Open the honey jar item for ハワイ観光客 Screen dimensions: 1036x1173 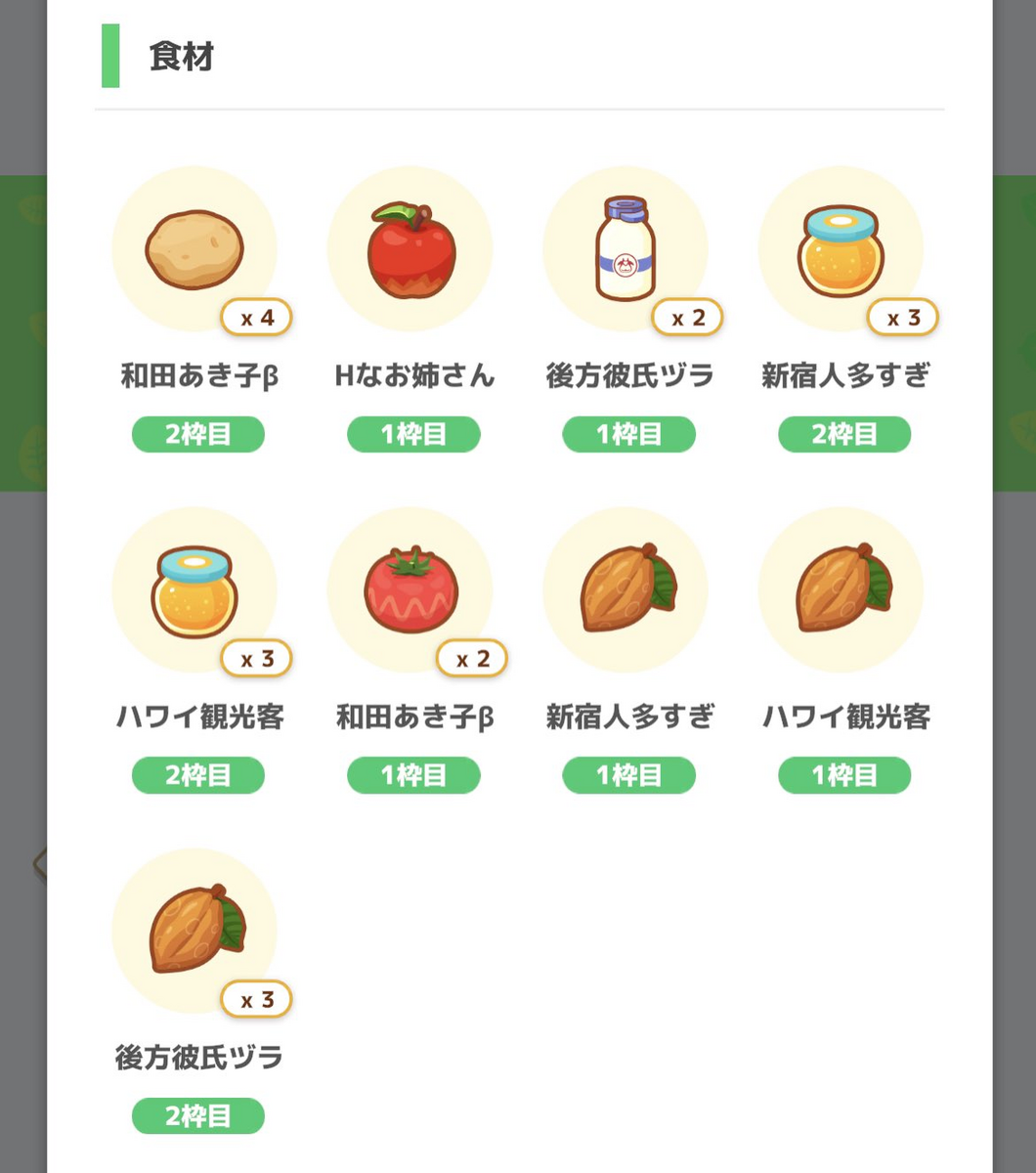pyautogui.click(x=194, y=590)
